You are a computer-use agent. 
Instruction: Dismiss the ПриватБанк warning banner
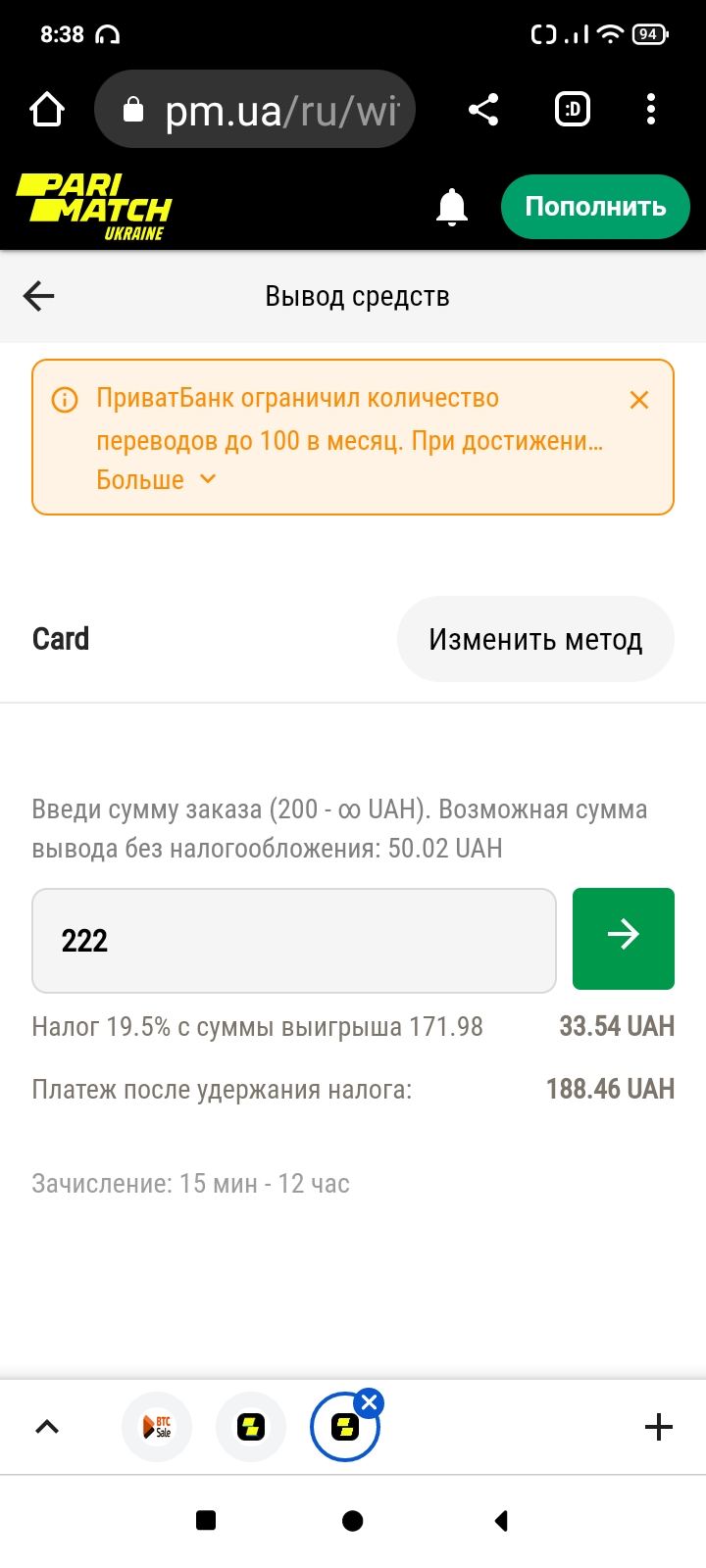(x=639, y=400)
